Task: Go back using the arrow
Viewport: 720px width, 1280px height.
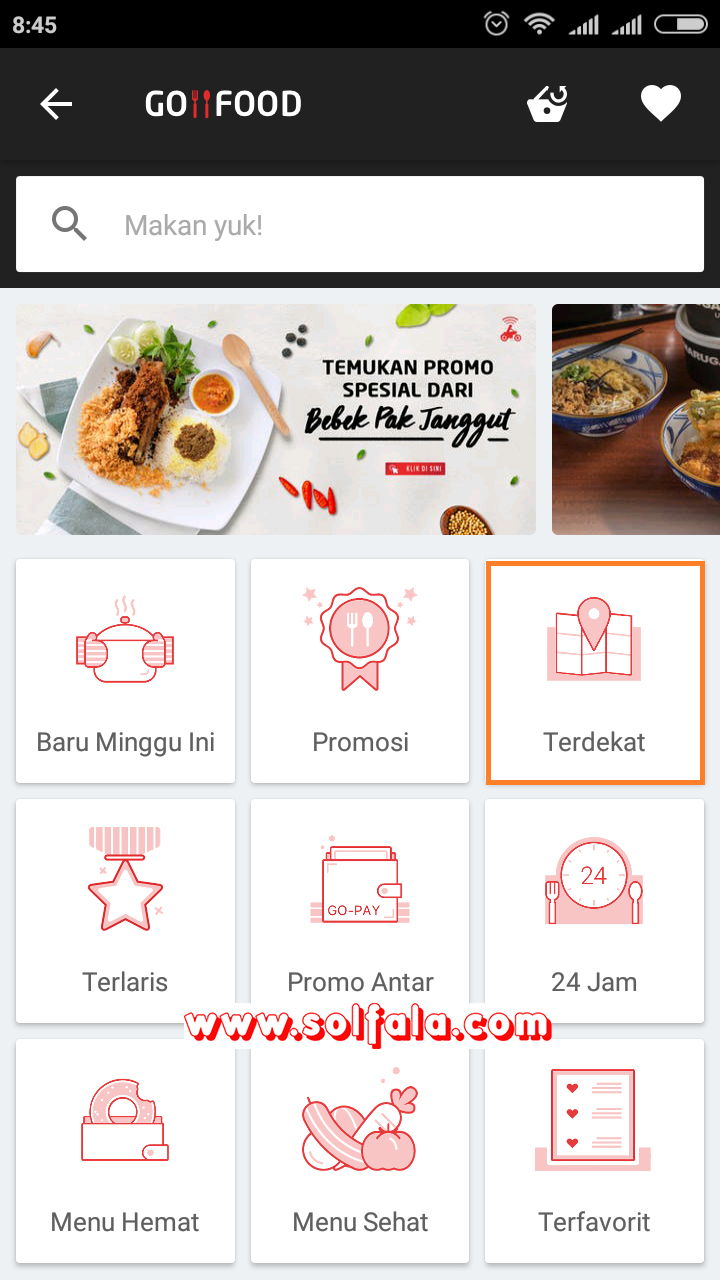Action: (x=56, y=103)
